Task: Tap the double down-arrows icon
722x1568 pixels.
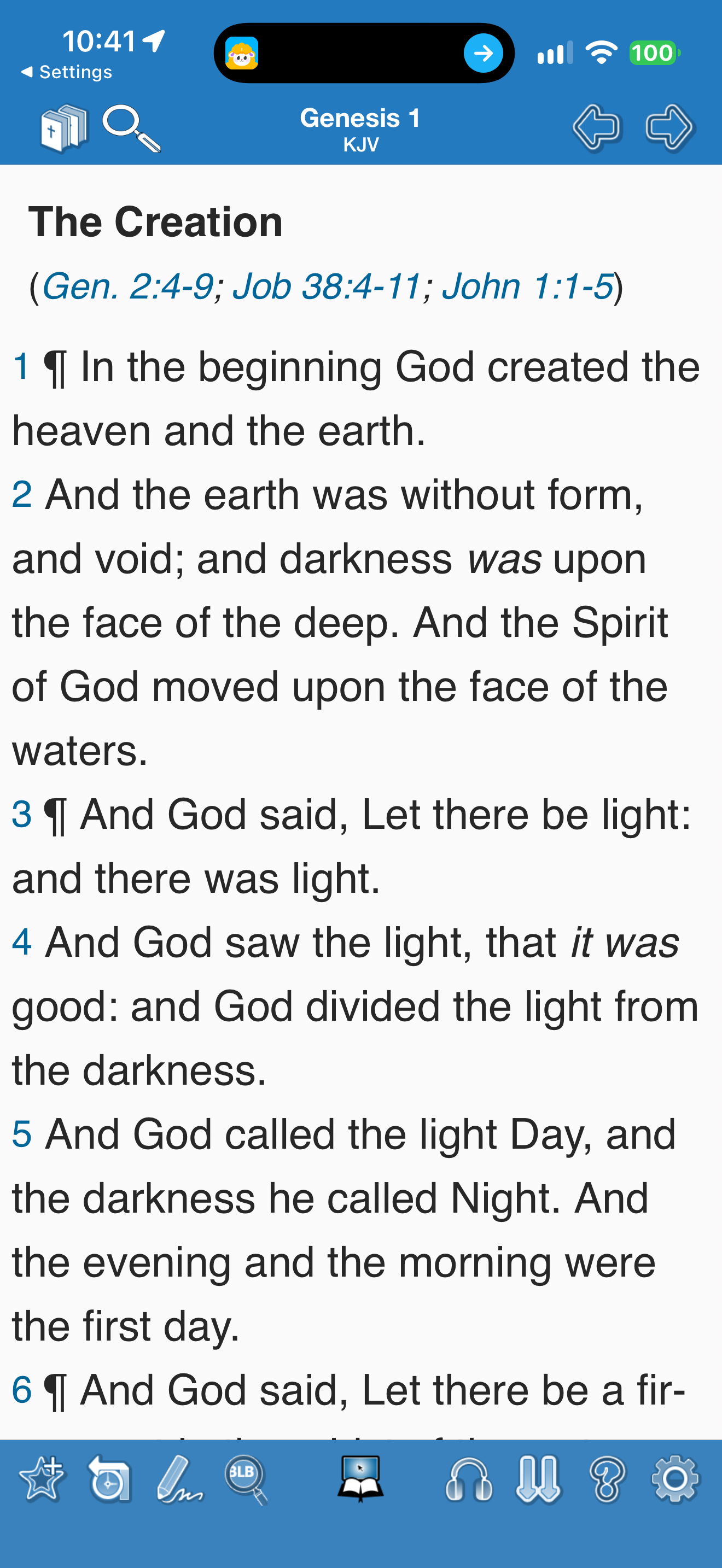Action: point(538,1479)
